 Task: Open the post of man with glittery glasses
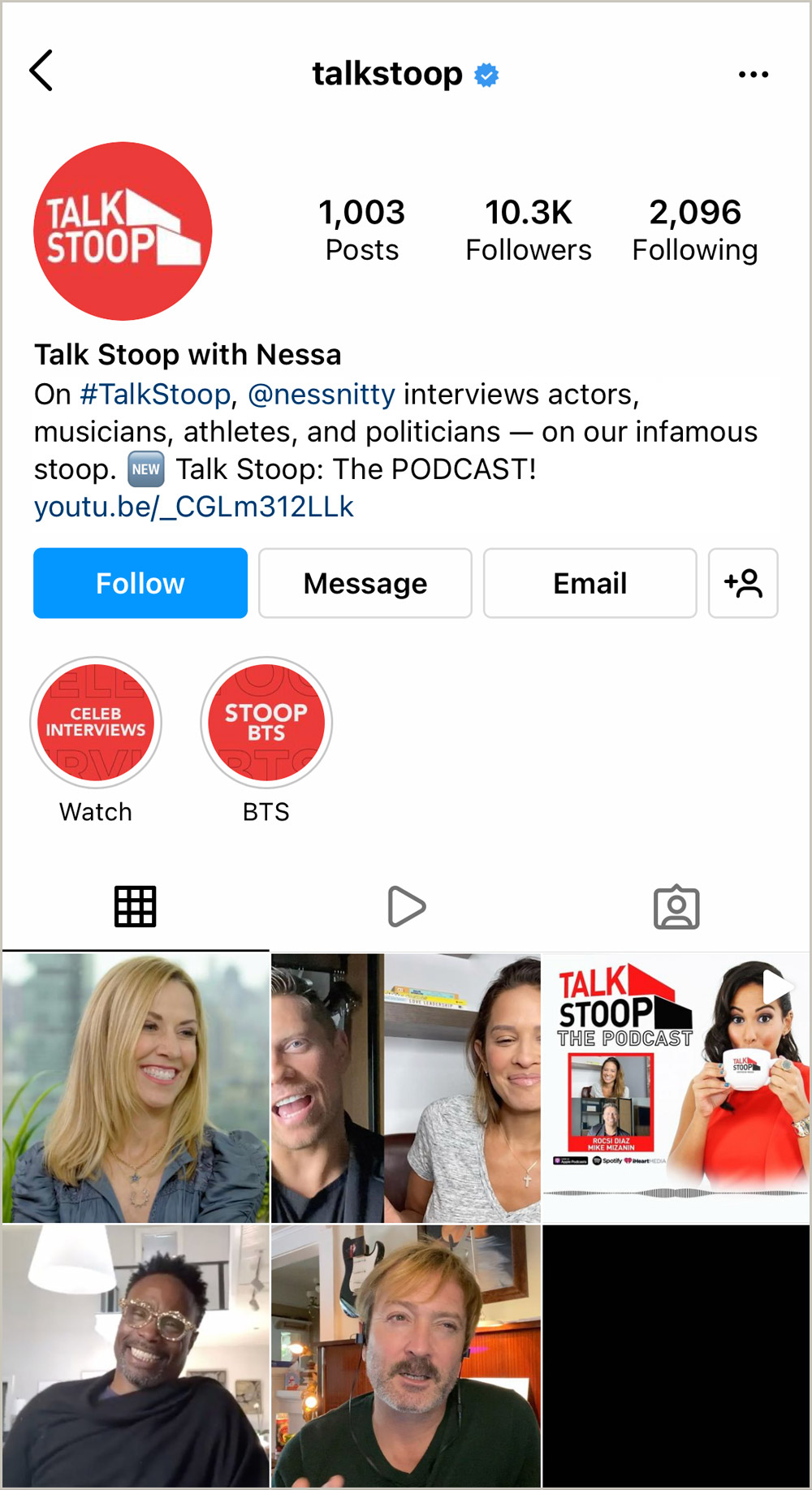[136, 1356]
